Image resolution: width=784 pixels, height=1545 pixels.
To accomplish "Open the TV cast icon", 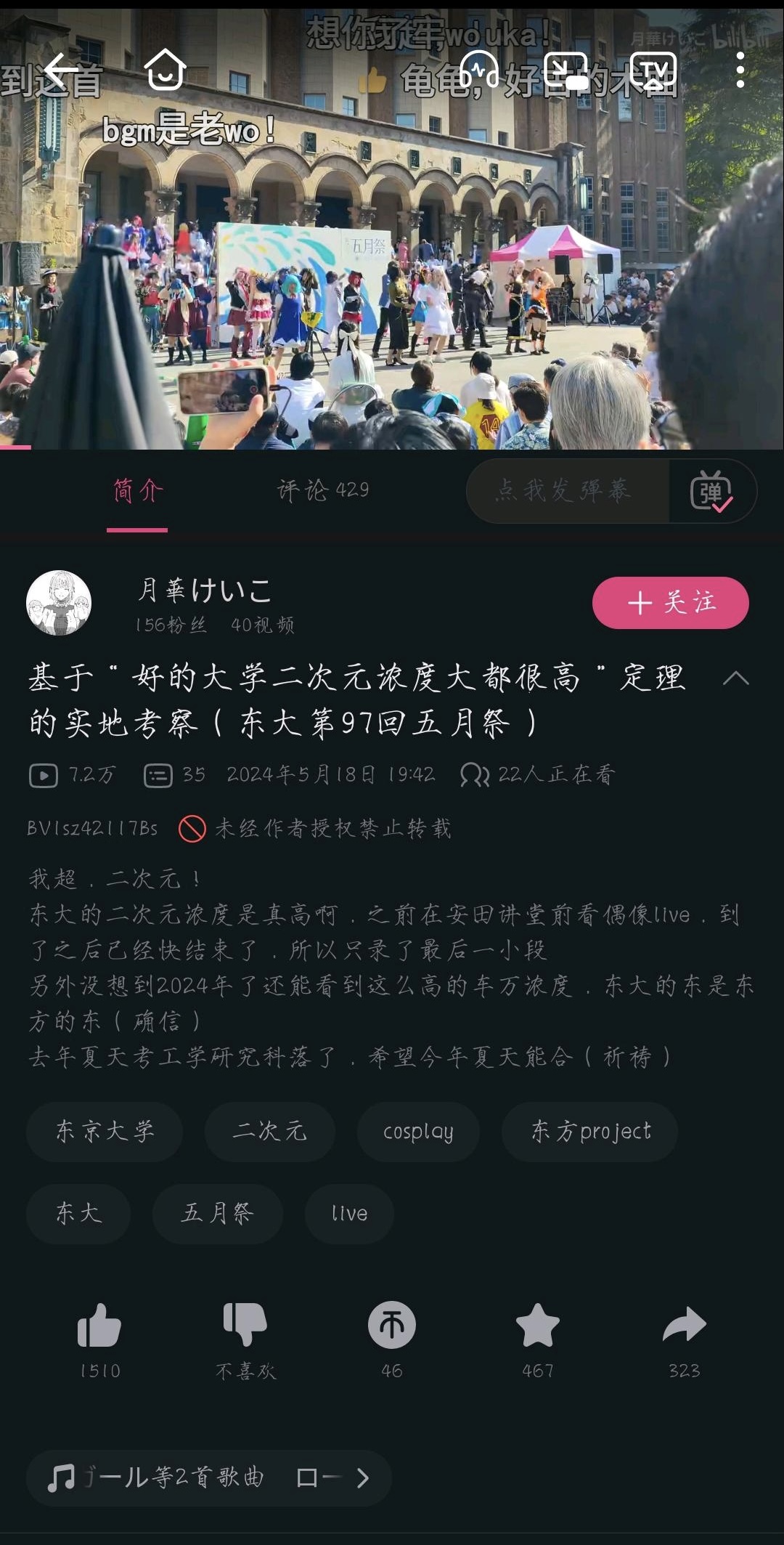I will click(x=653, y=70).
